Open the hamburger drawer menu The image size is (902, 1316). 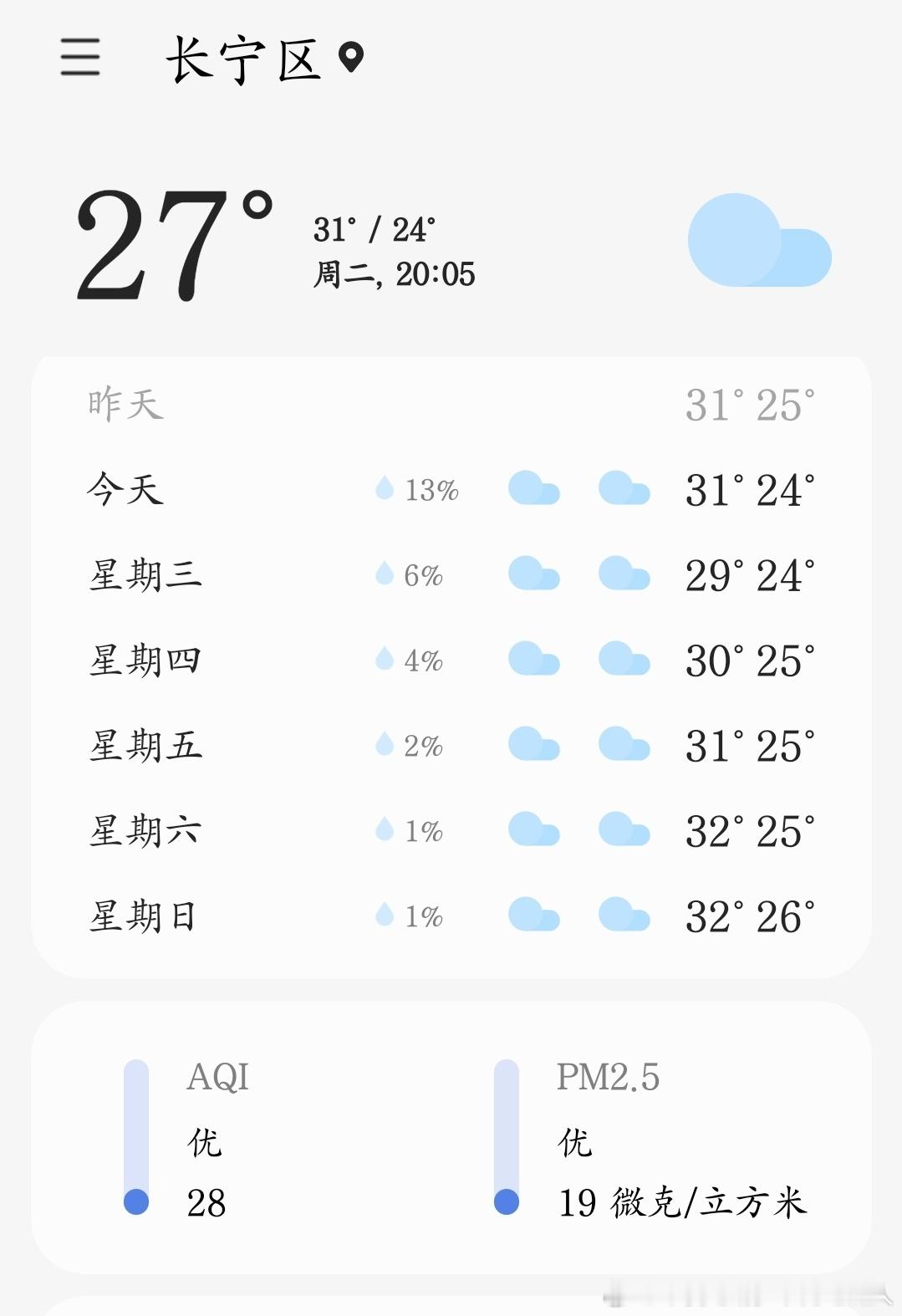coord(80,57)
